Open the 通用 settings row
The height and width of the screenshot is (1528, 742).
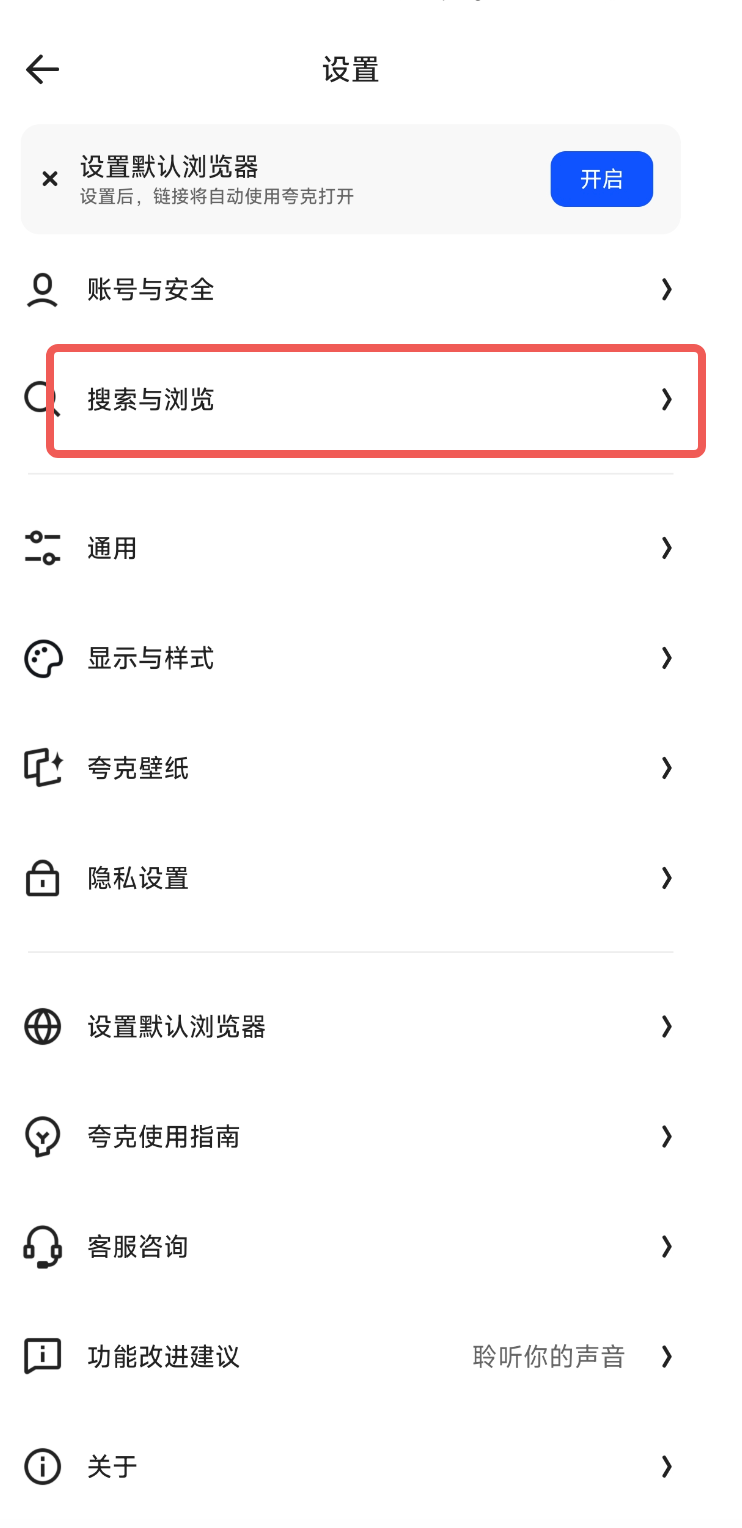point(350,548)
